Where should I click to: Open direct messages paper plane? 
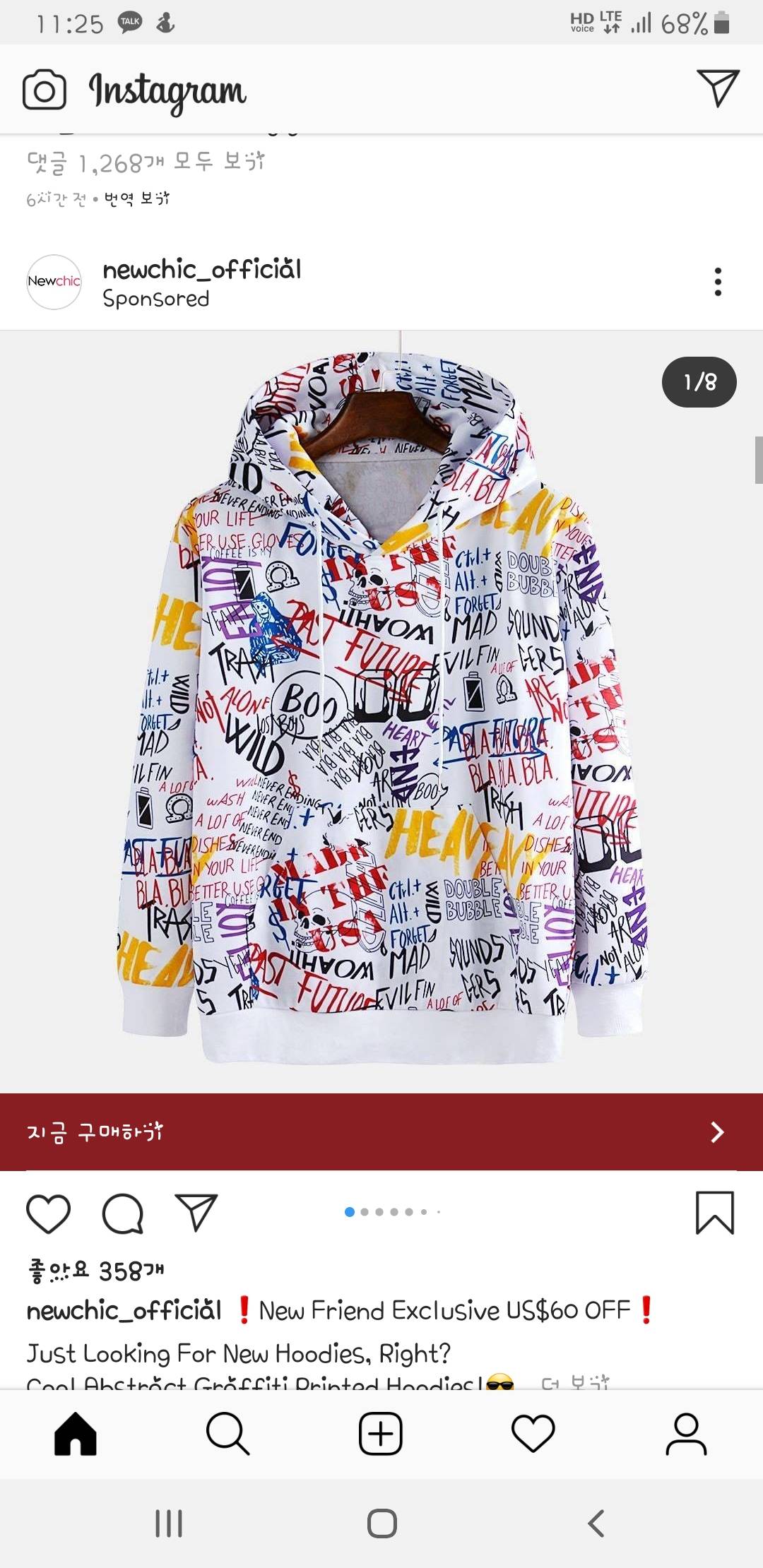pos(718,88)
